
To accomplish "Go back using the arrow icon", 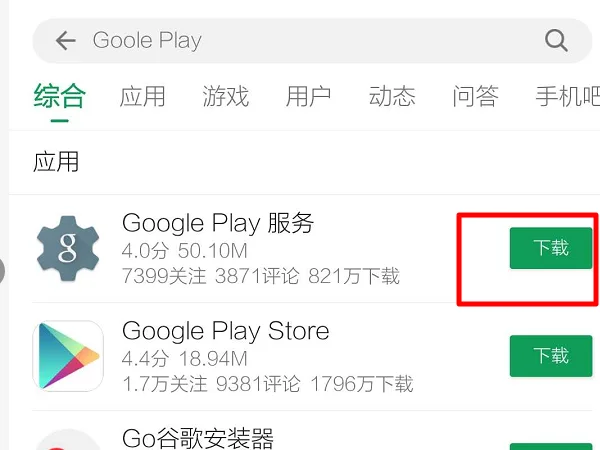I will tap(66, 40).
